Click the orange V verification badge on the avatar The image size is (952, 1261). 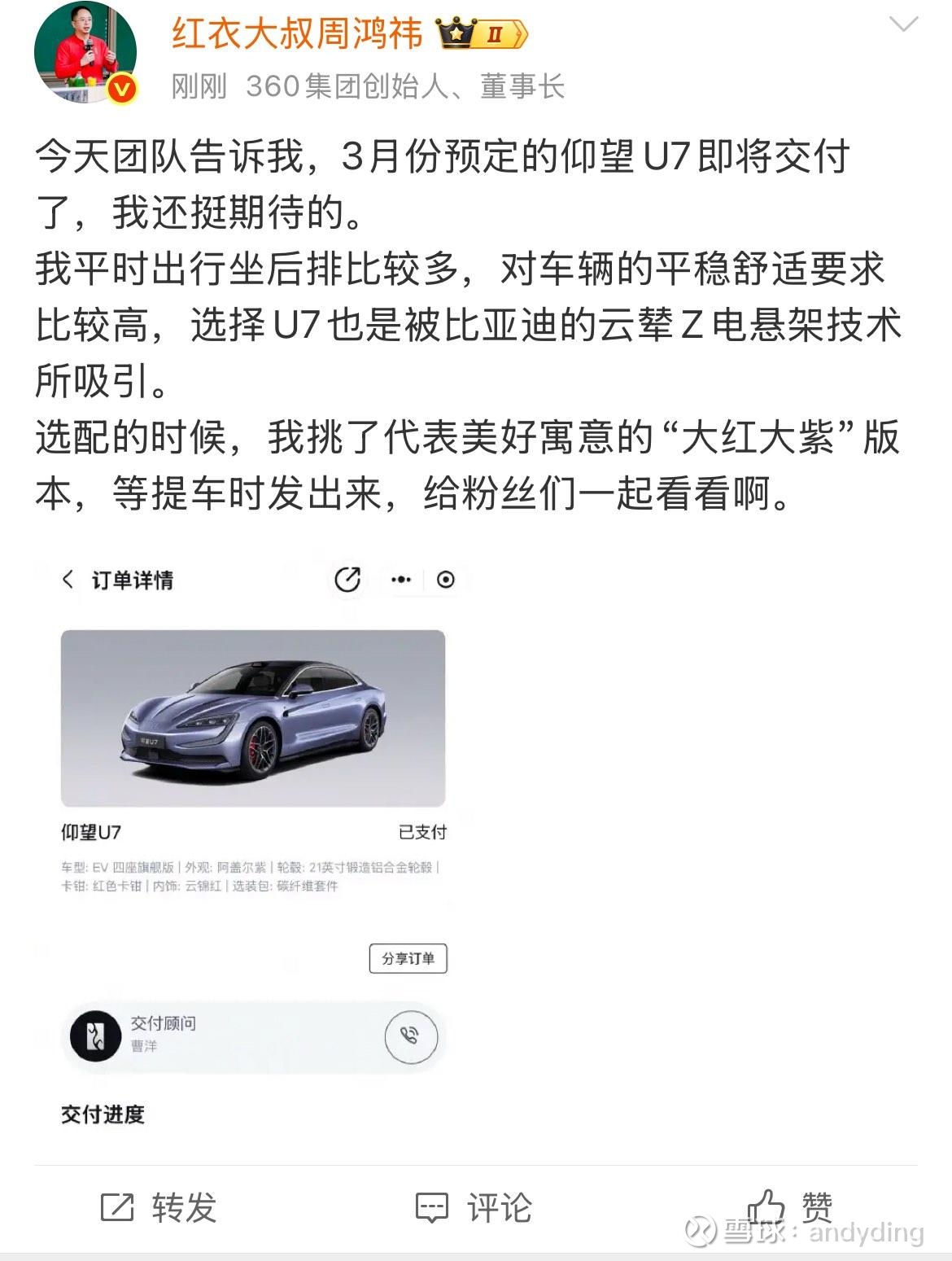click(120, 90)
